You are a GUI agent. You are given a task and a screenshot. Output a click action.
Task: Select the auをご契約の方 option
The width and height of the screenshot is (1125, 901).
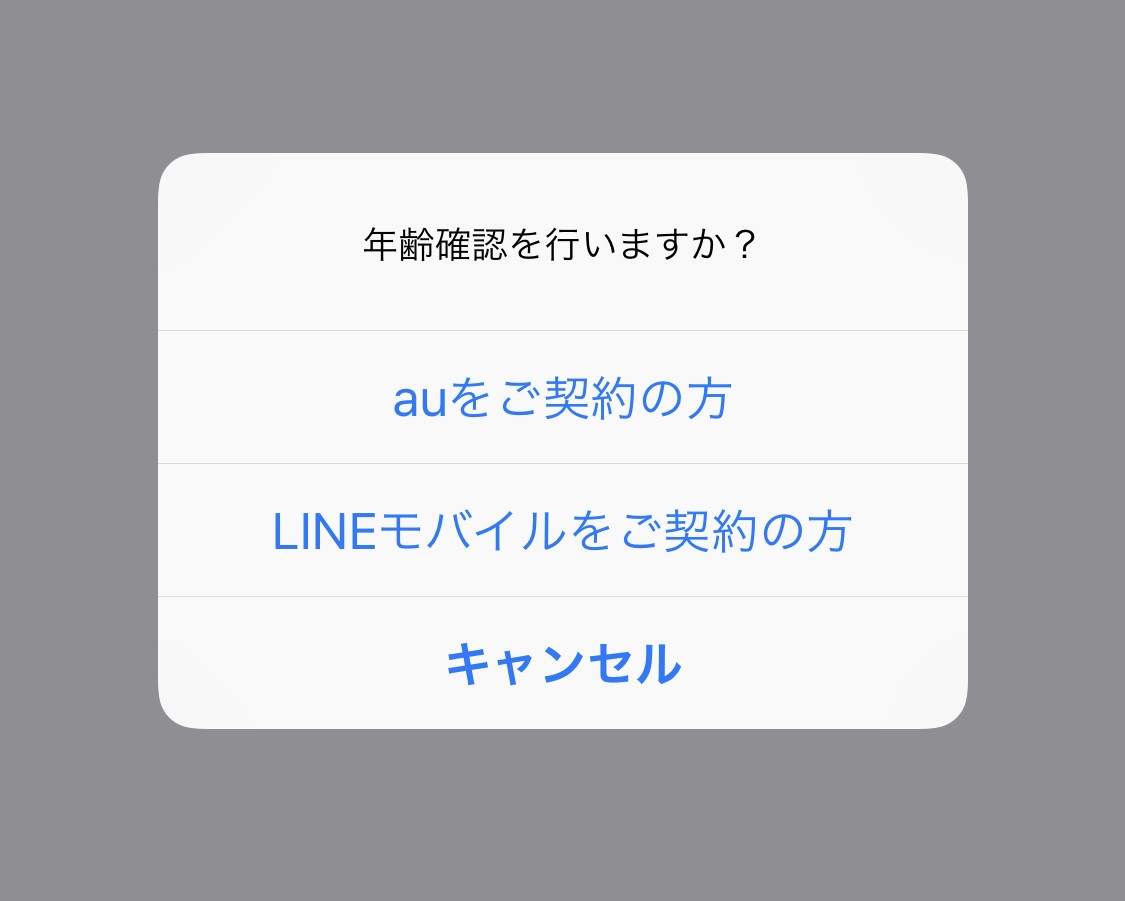pos(562,398)
